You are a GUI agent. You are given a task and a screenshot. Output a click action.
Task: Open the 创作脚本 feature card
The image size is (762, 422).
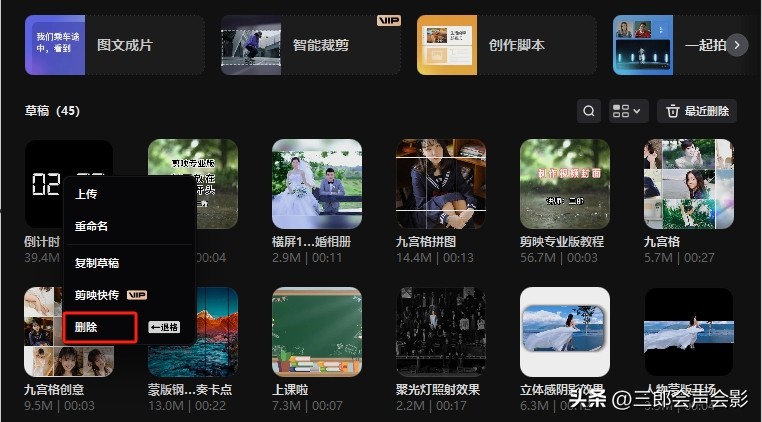coord(507,45)
